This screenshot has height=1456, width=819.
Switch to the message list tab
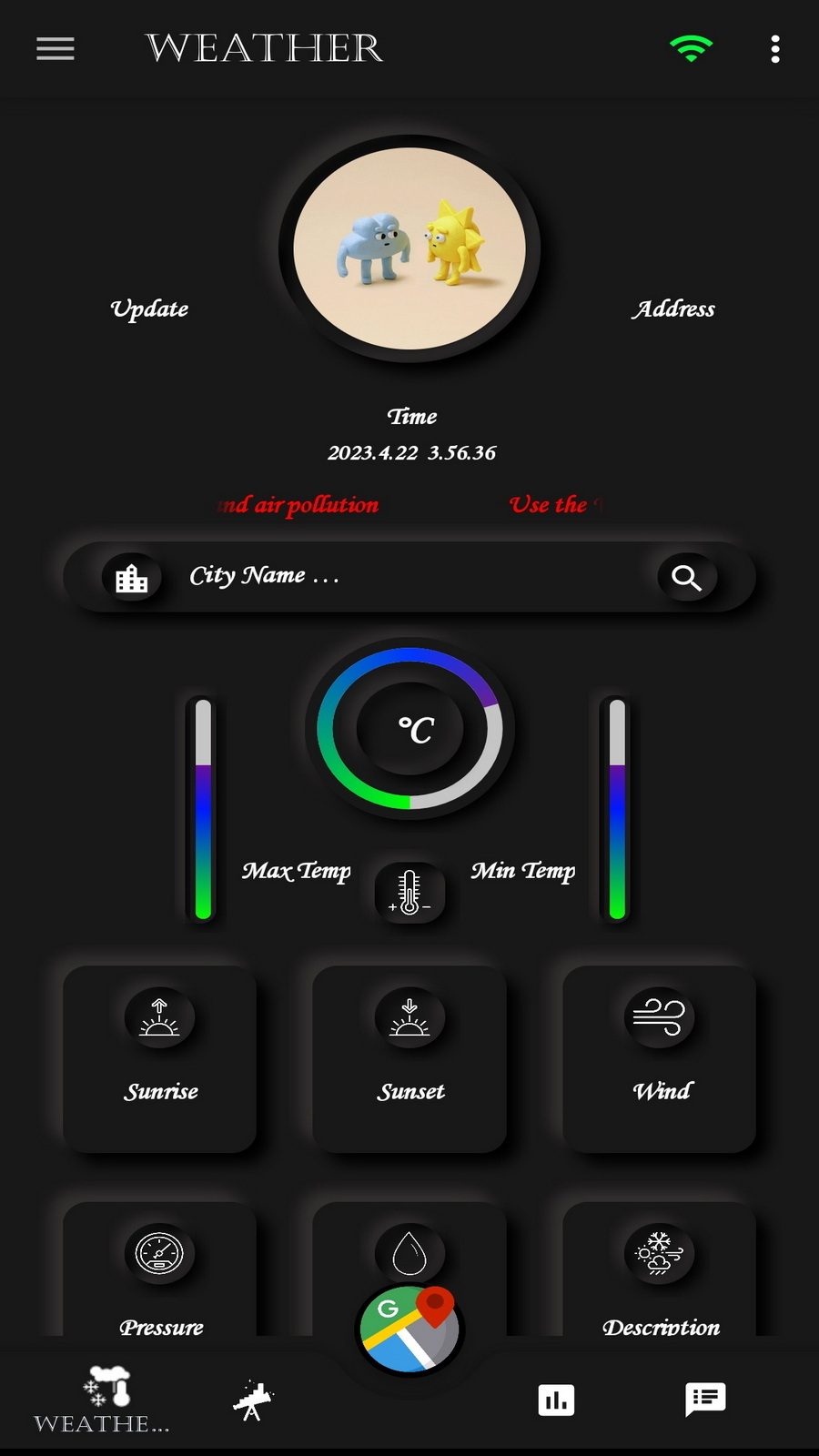click(x=705, y=1400)
